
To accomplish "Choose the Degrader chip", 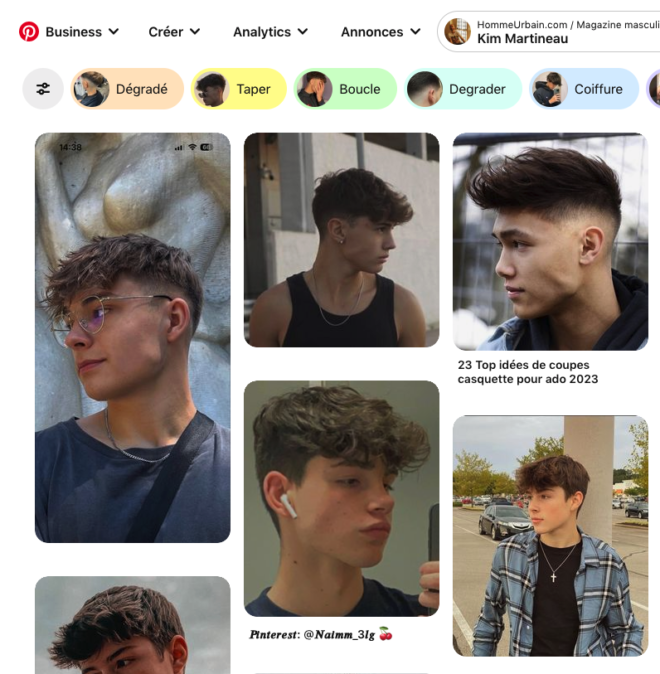I will (464, 89).
